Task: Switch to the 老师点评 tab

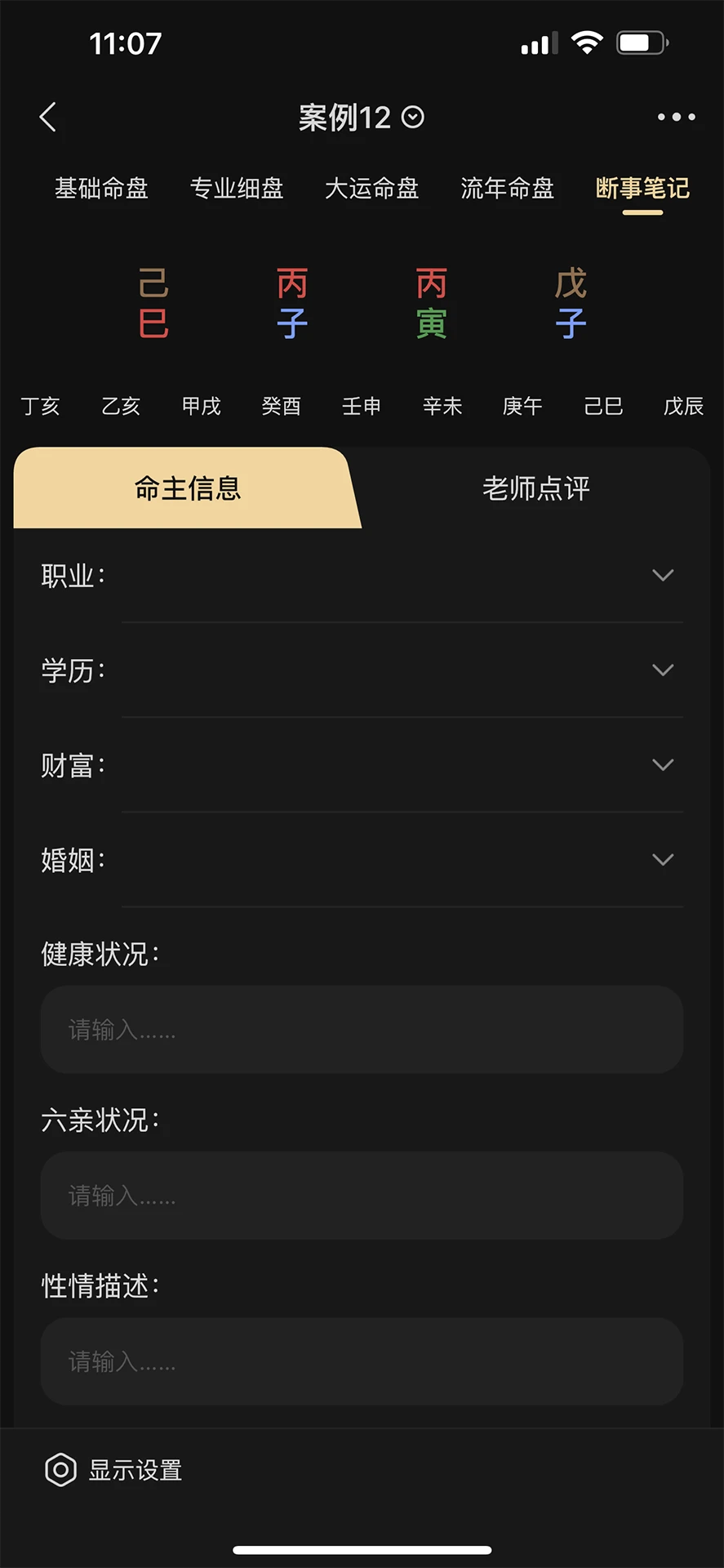Action: [535, 488]
